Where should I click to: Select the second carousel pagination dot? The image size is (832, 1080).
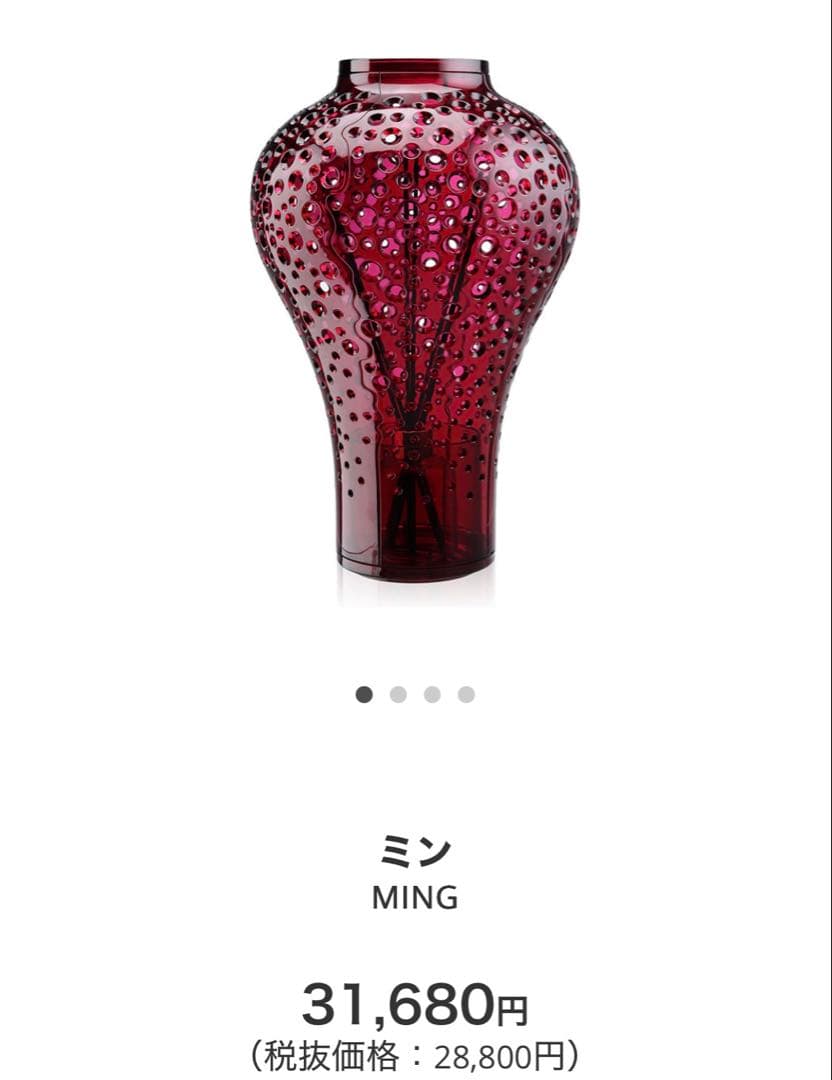coord(398,692)
